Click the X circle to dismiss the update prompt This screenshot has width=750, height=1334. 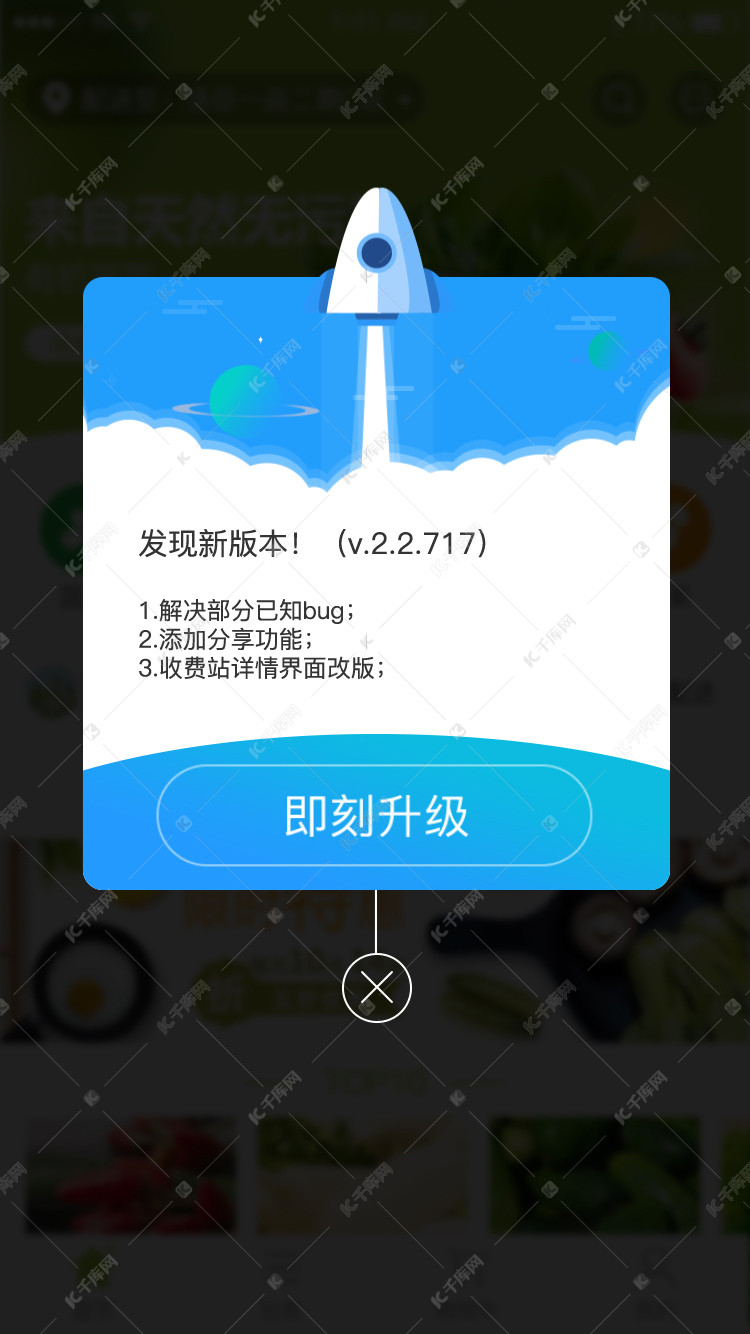[x=376, y=986]
